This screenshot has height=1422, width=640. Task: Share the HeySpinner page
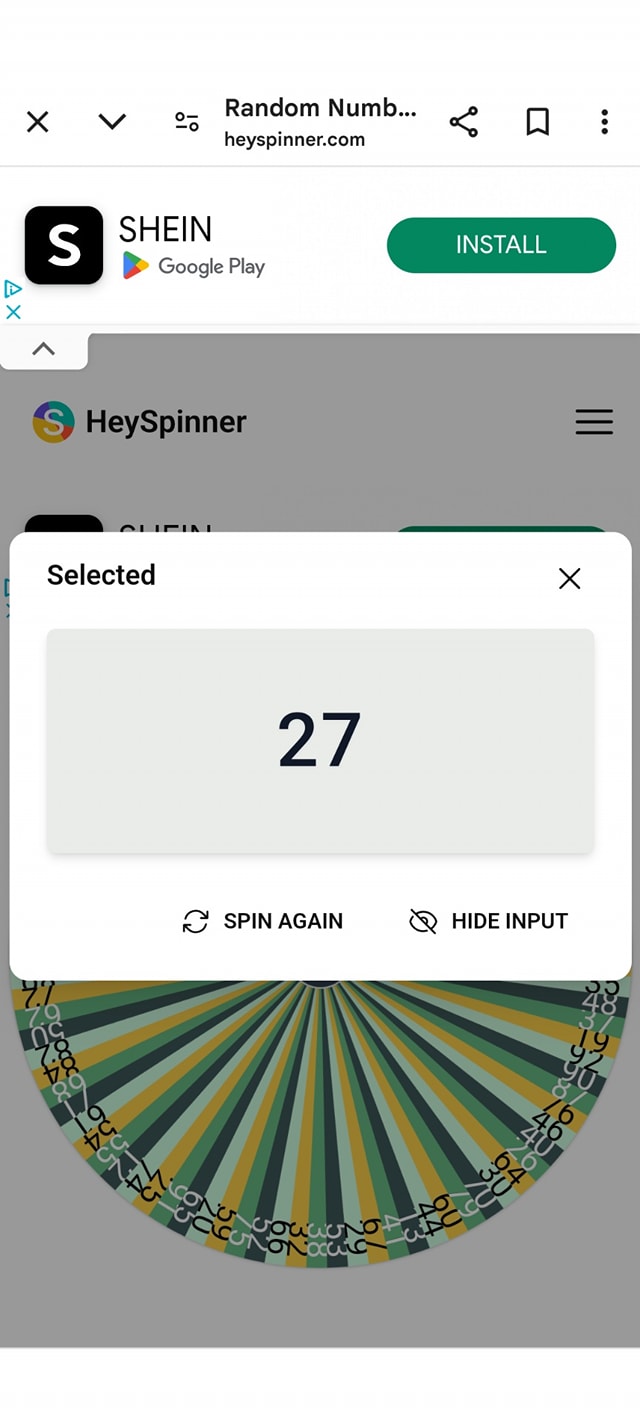pyautogui.click(x=463, y=122)
